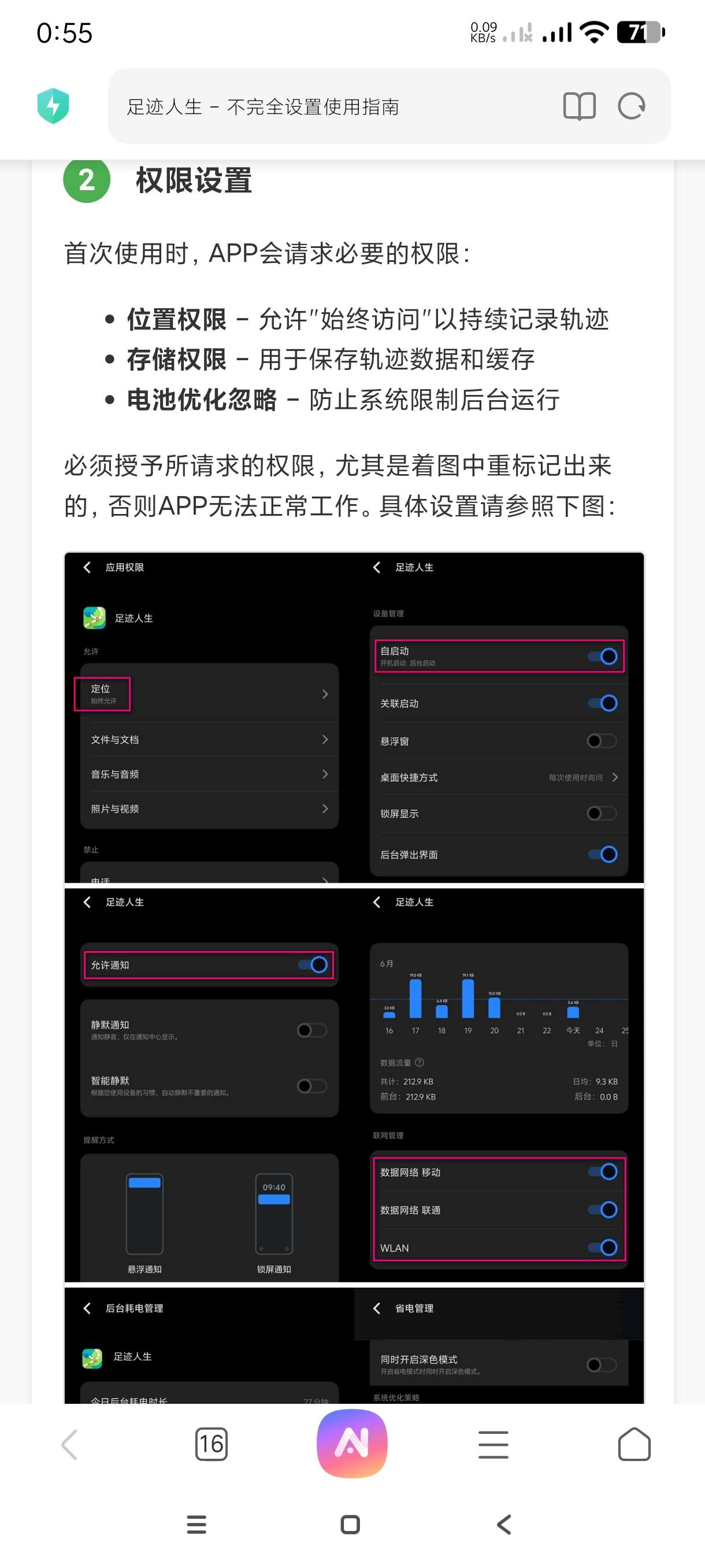The height and width of the screenshot is (1568, 705).
Task: Open the permissions settings guide image
Action: pyautogui.click(x=354, y=974)
